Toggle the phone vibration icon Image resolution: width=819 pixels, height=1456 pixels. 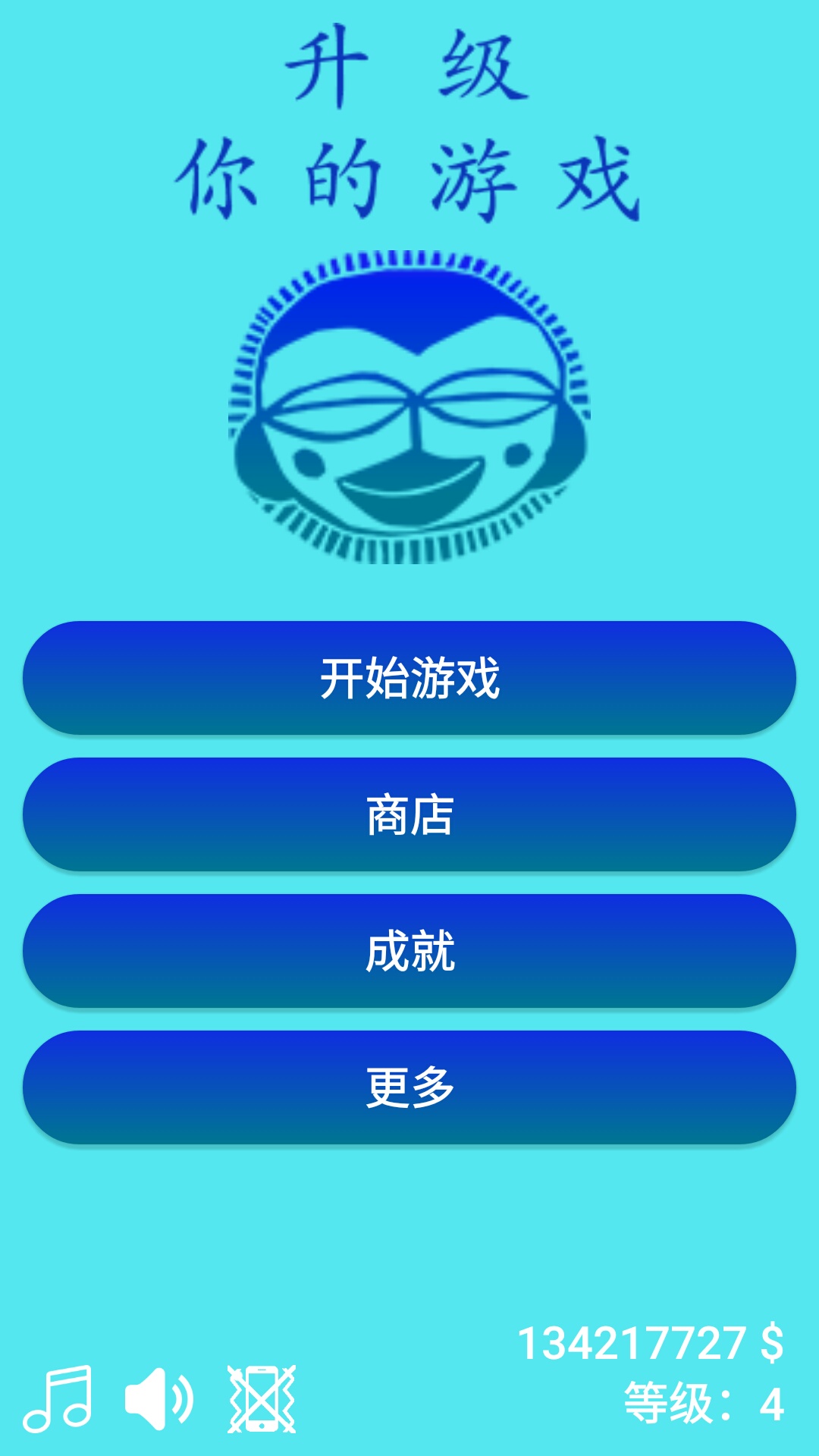262,1399
